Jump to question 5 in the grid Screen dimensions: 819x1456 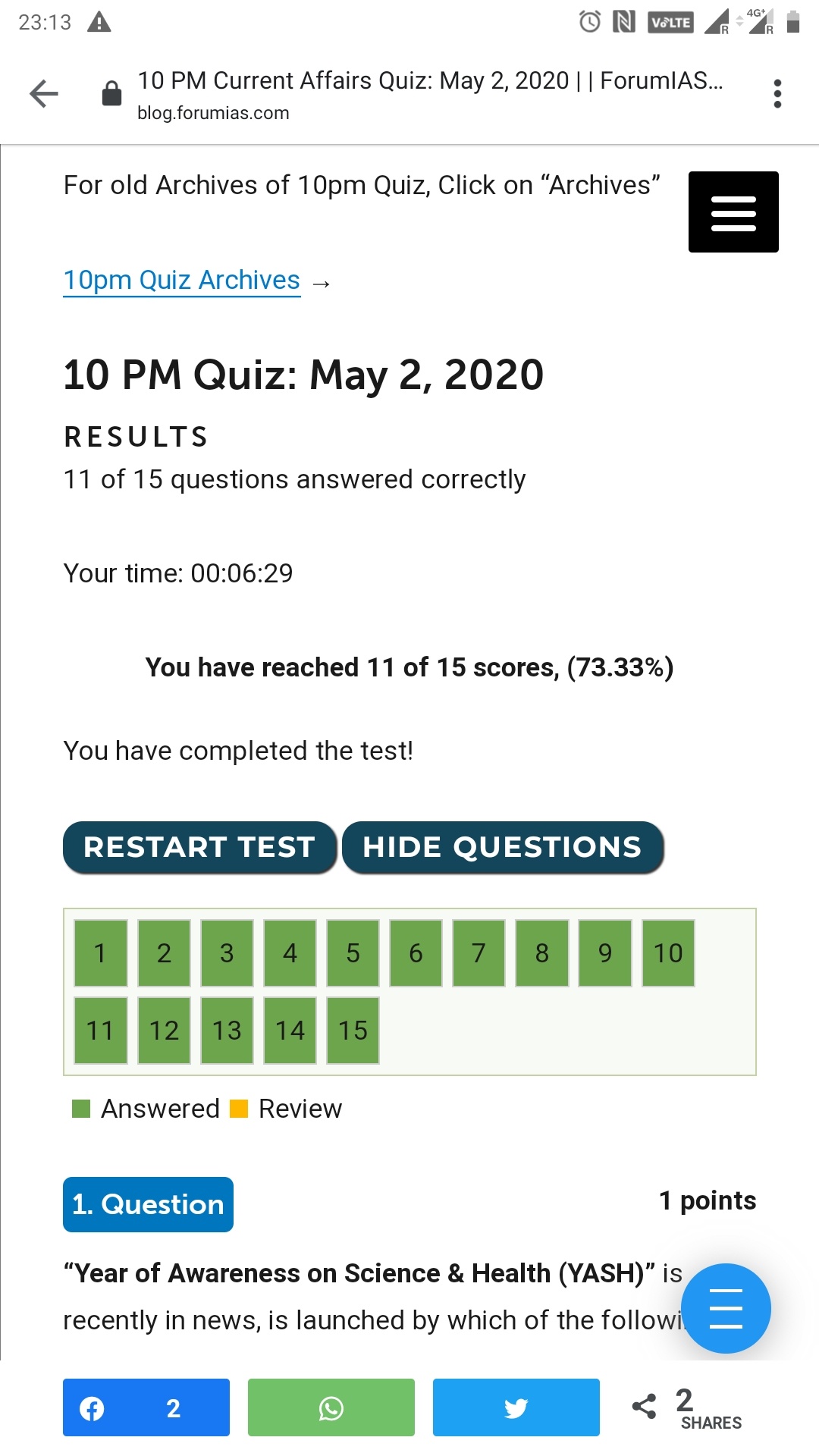coord(353,953)
